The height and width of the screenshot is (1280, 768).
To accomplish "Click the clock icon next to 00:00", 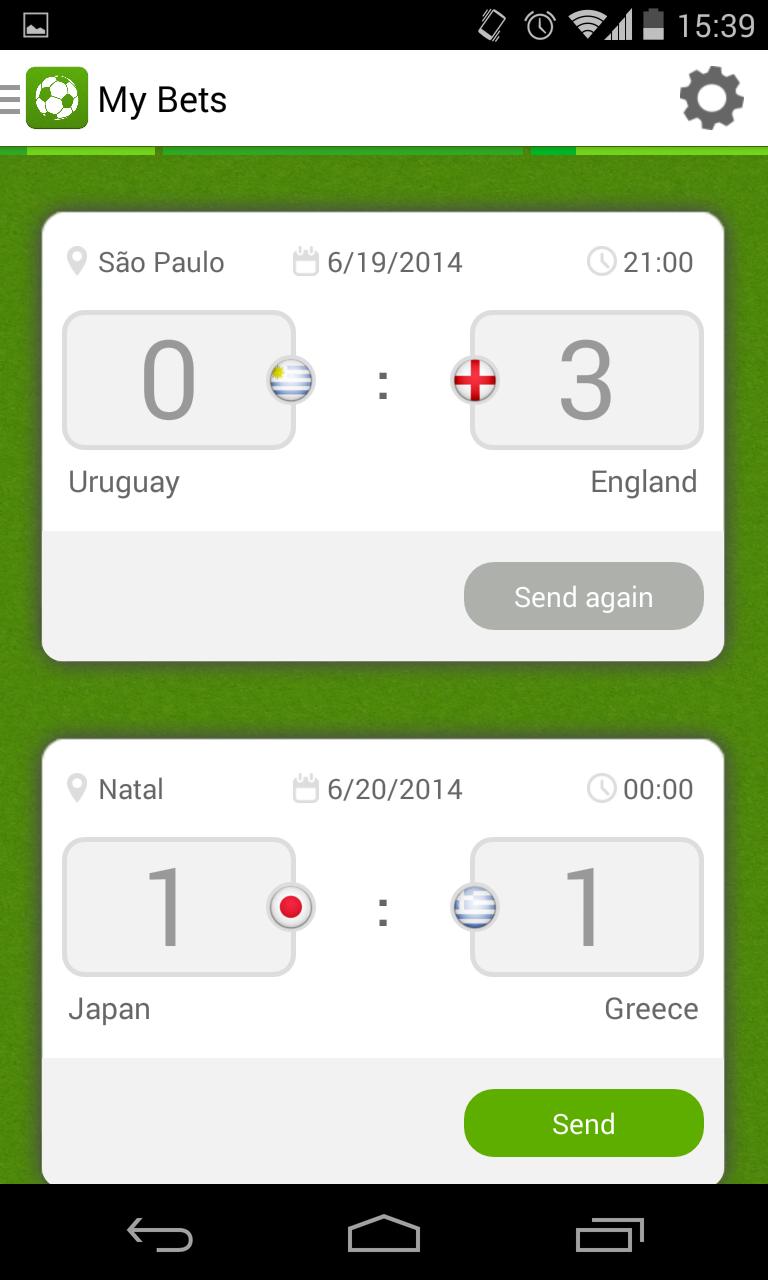I will 600,789.
